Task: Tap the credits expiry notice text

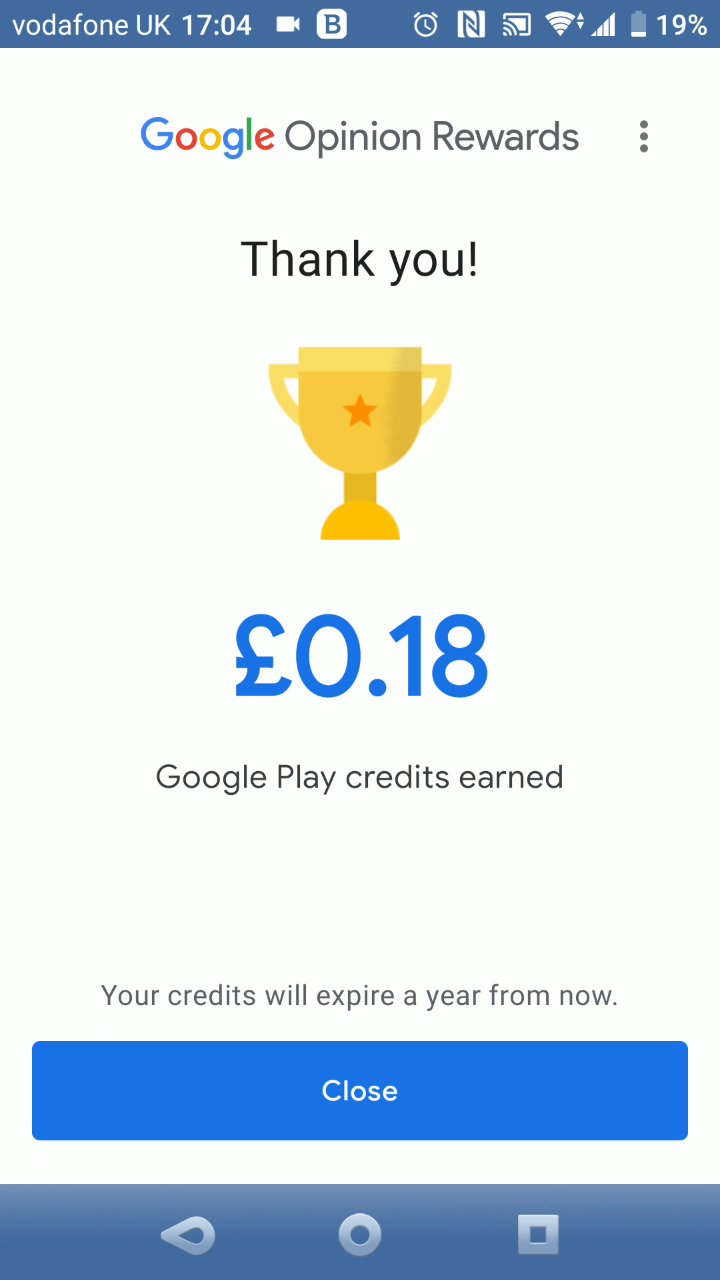Action: [360, 995]
